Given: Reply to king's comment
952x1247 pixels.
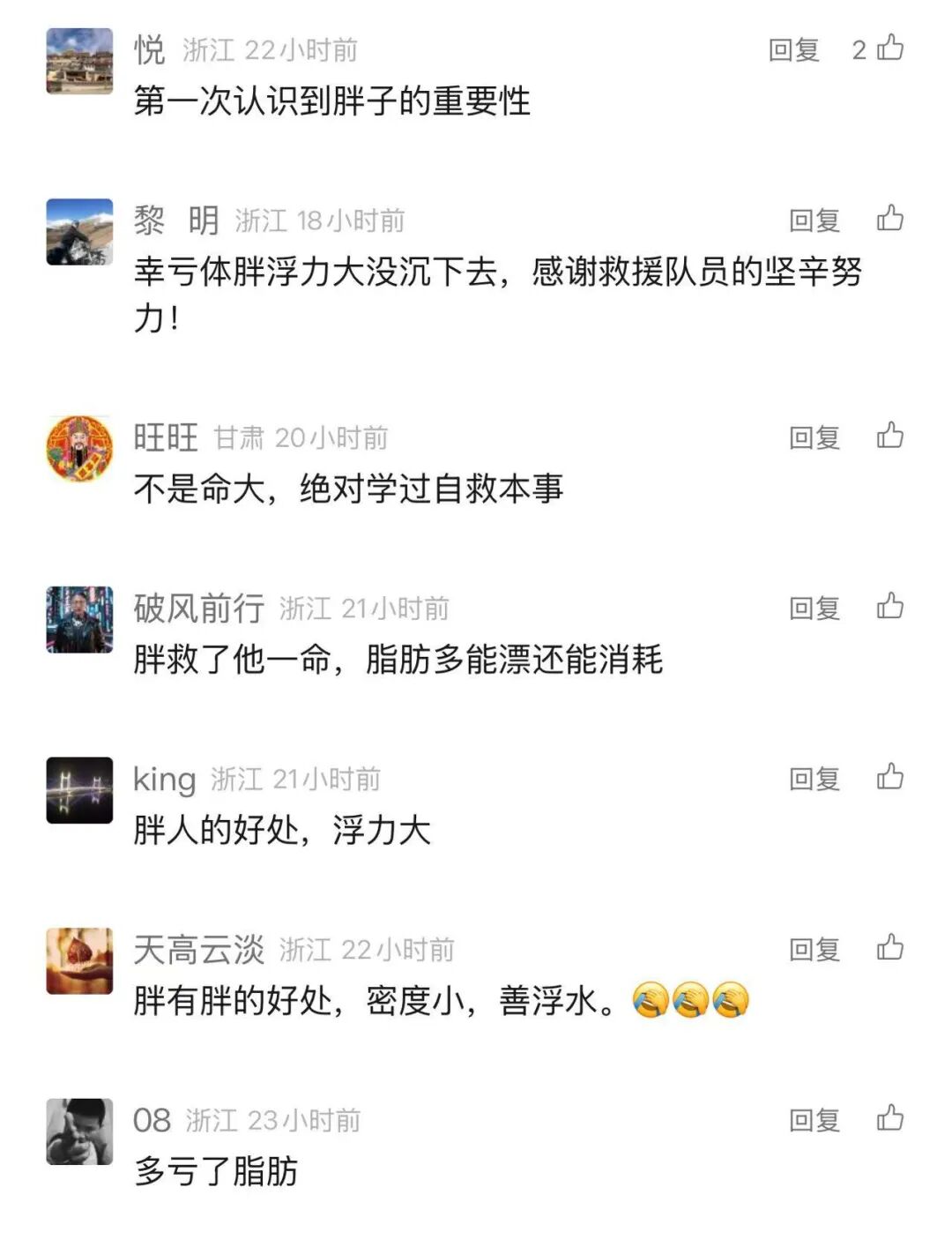Looking at the screenshot, I should pos(814,779).
